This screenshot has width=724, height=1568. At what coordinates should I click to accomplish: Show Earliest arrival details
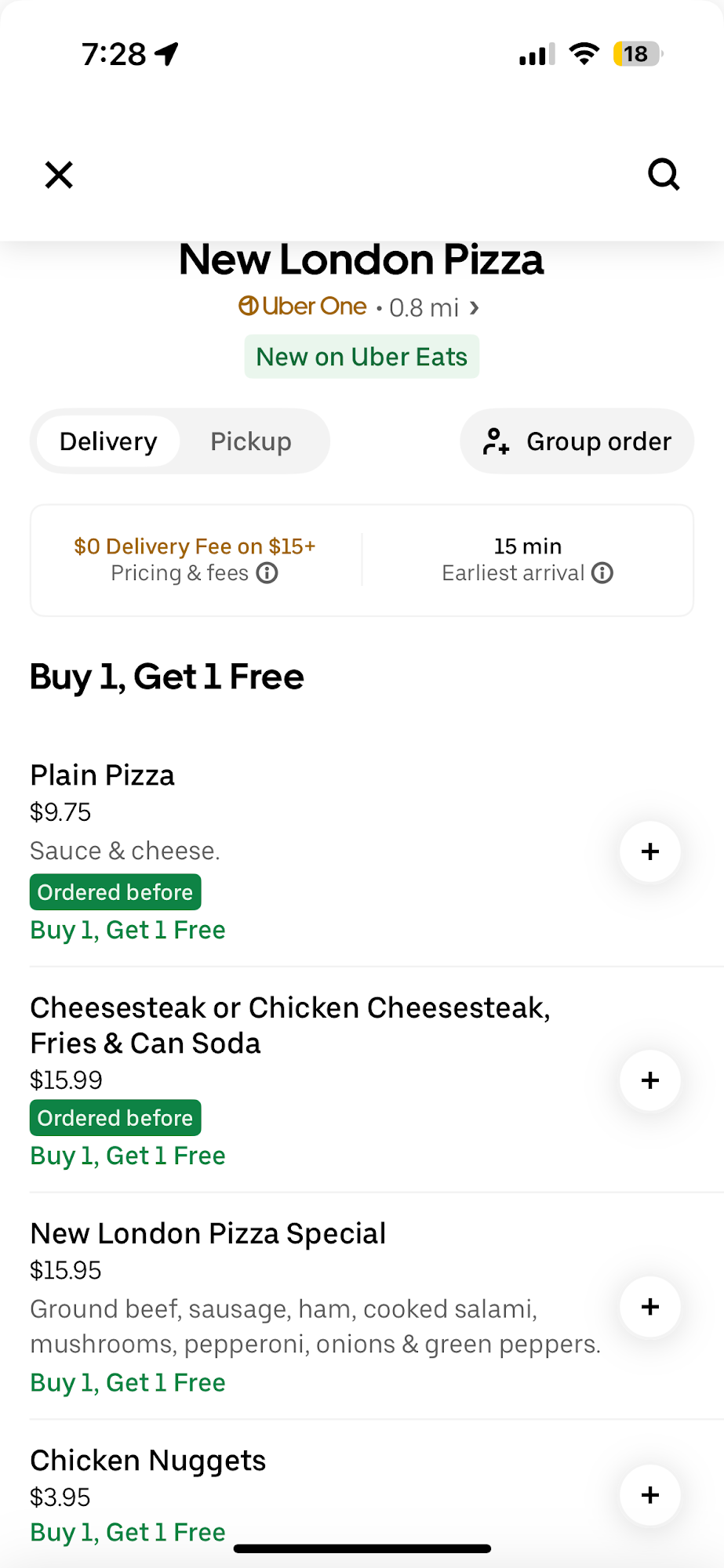click(x=602, y=574)
